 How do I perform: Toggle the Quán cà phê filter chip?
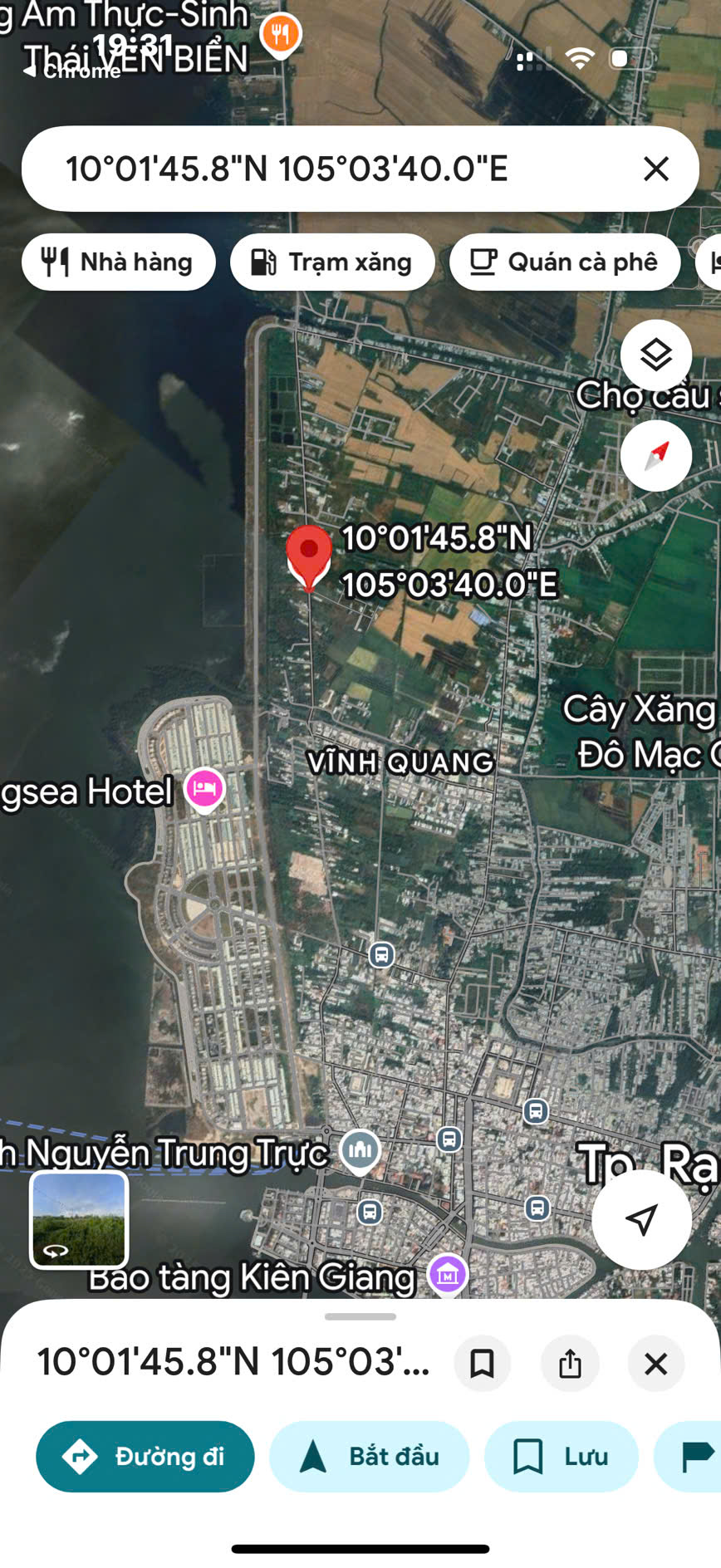click(x=564, y=262)
